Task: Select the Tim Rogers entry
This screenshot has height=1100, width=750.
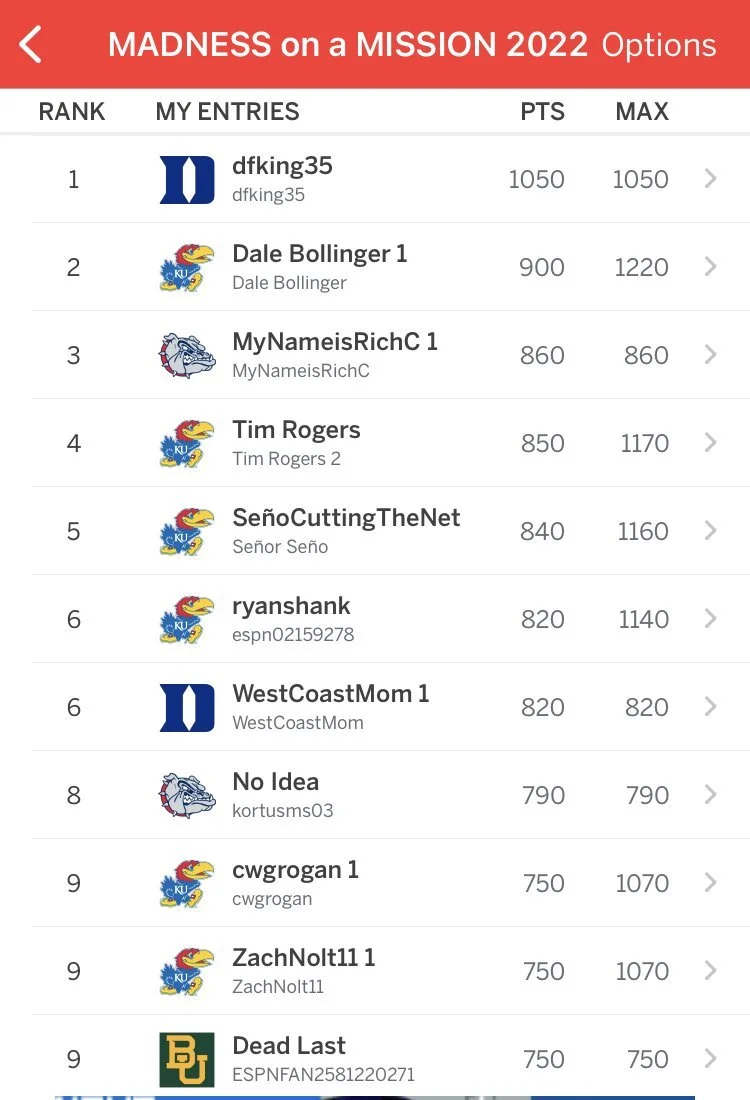Action: pyautogui.click(x=375, y=443)
